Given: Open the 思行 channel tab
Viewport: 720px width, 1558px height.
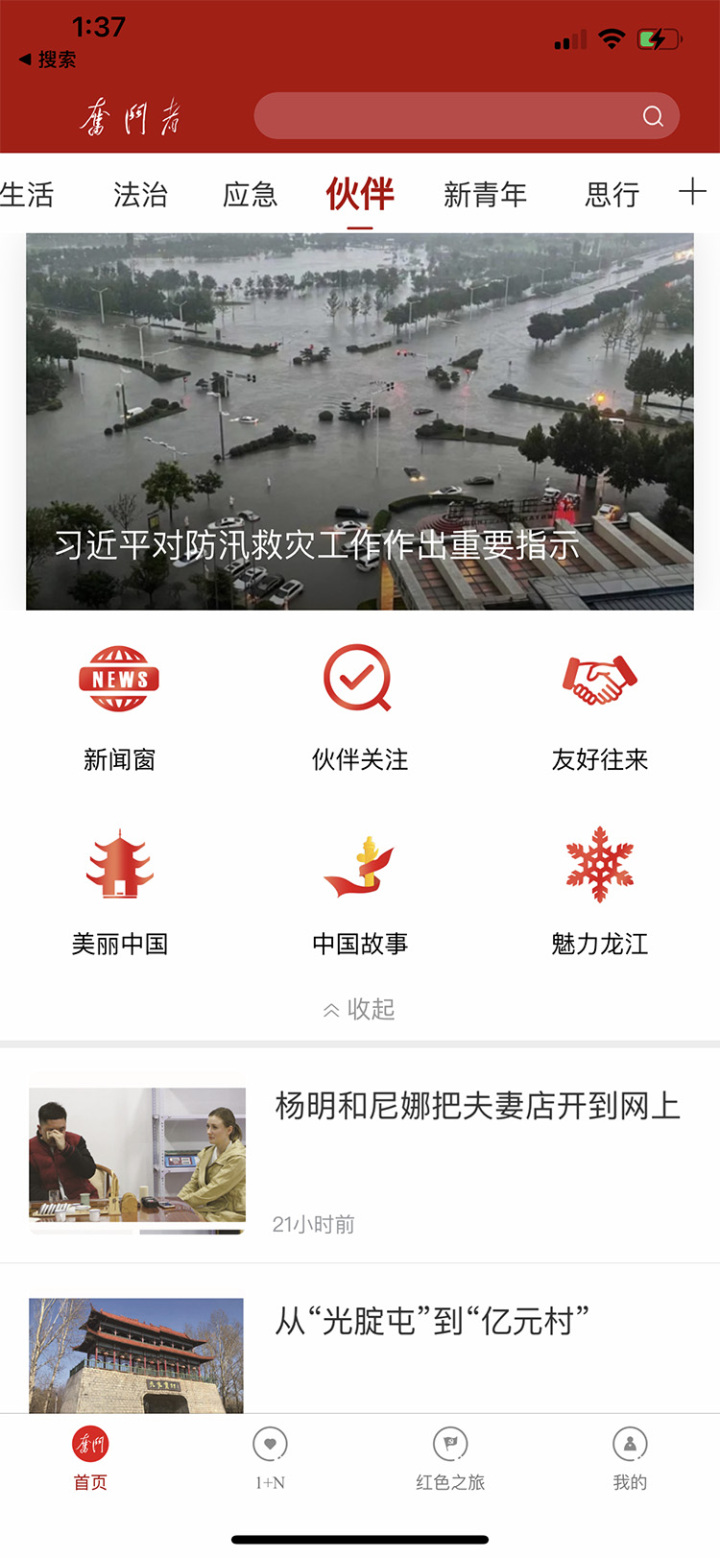Looking at the screenshot, I should click(612, 195).
